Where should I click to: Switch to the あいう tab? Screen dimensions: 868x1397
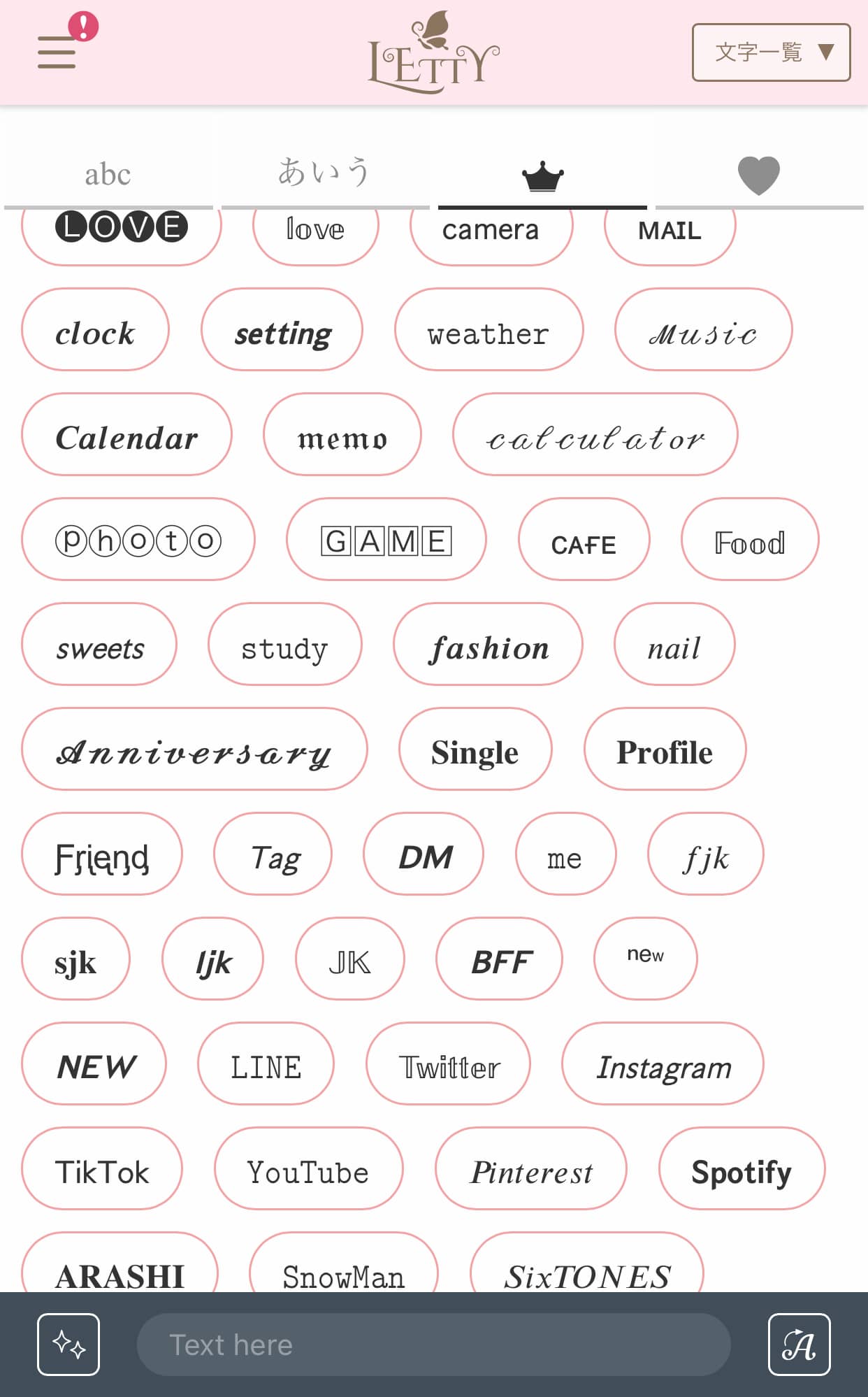[324, 173]
